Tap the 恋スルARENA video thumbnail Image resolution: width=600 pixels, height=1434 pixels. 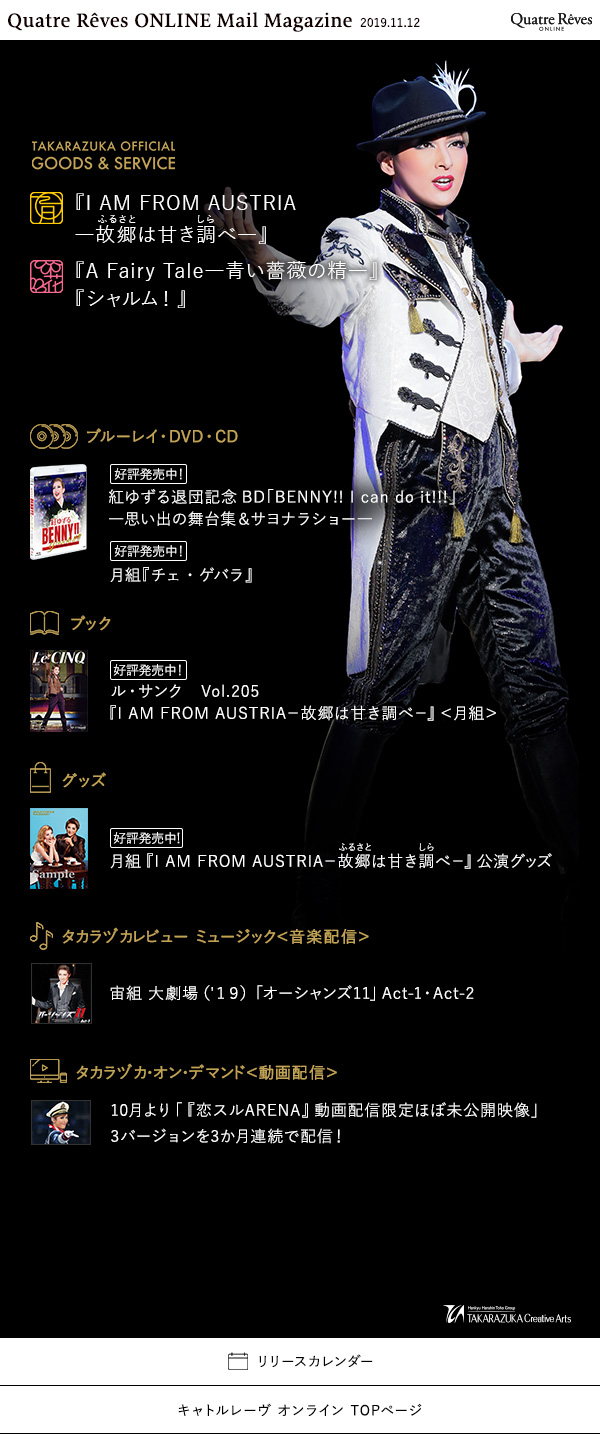tap(61, 1122)
